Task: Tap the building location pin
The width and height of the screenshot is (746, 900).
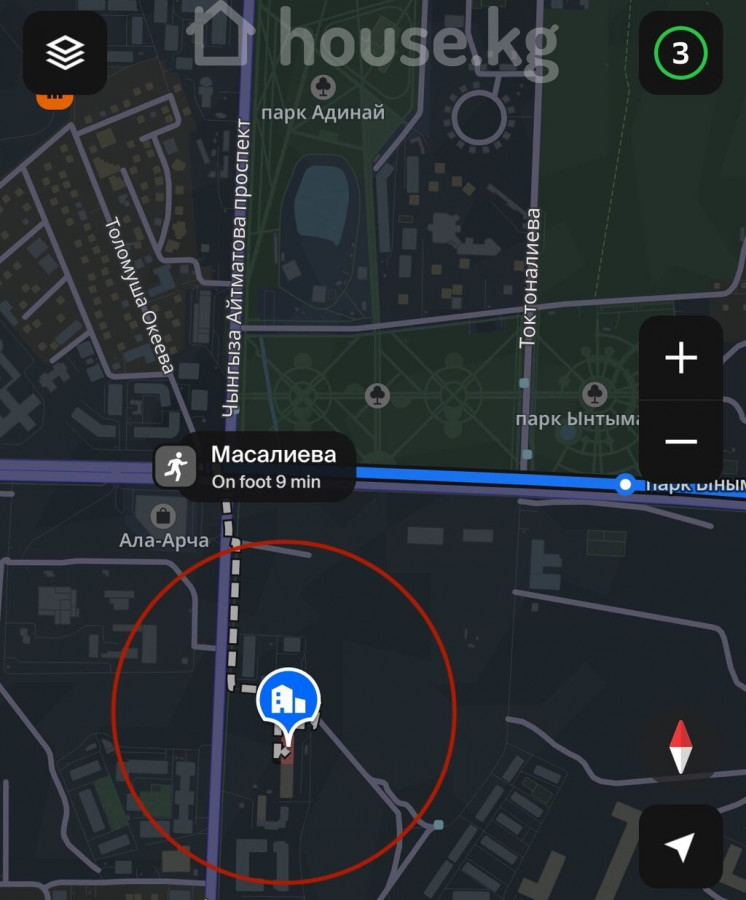Action: (x=288, y=700)
